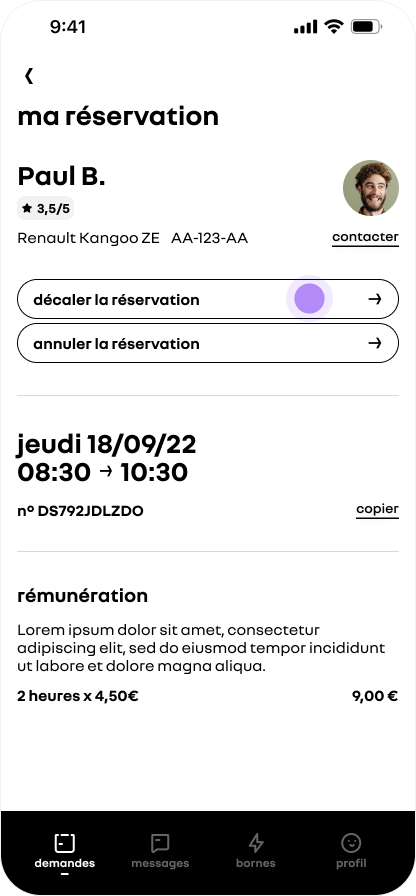Copy the reservation number with copier
The width and height of the screenshot is (416, 896).
click(x=377, y=510)
